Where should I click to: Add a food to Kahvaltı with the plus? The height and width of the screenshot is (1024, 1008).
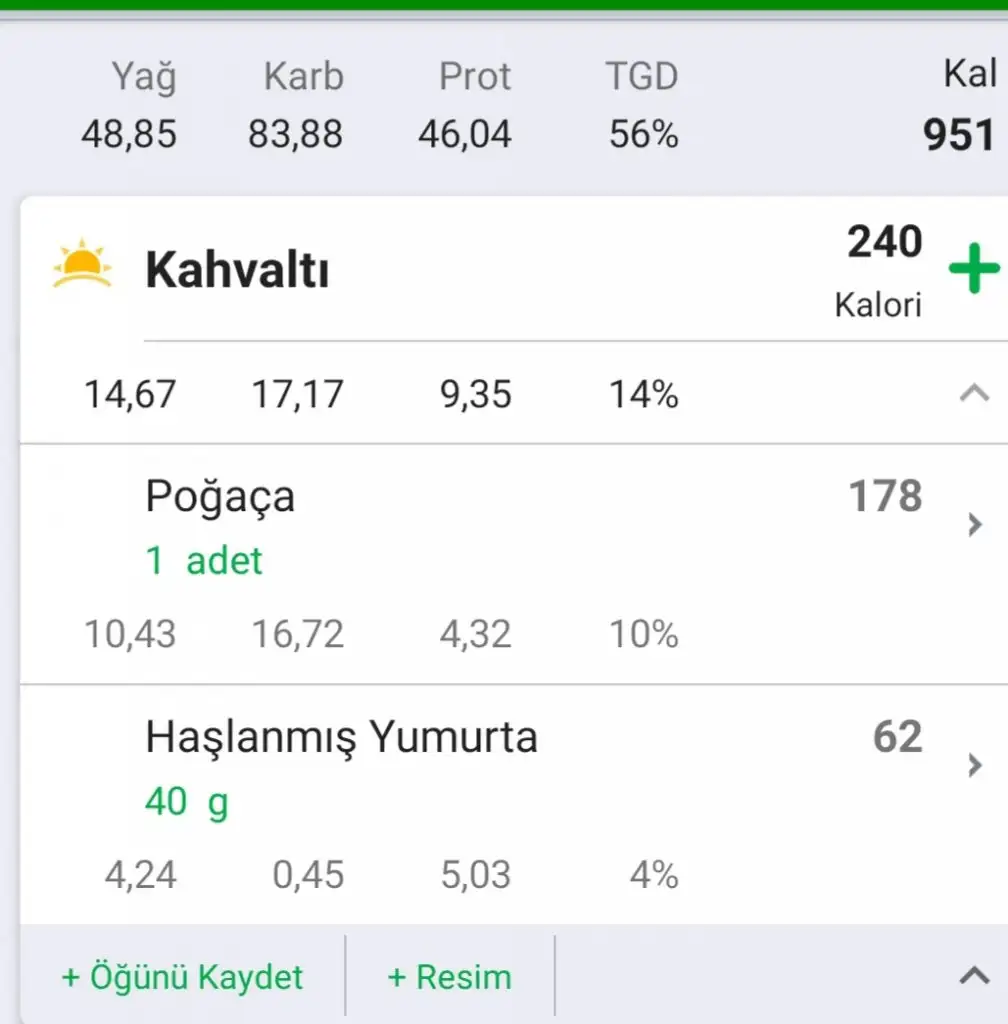[973, 269]
